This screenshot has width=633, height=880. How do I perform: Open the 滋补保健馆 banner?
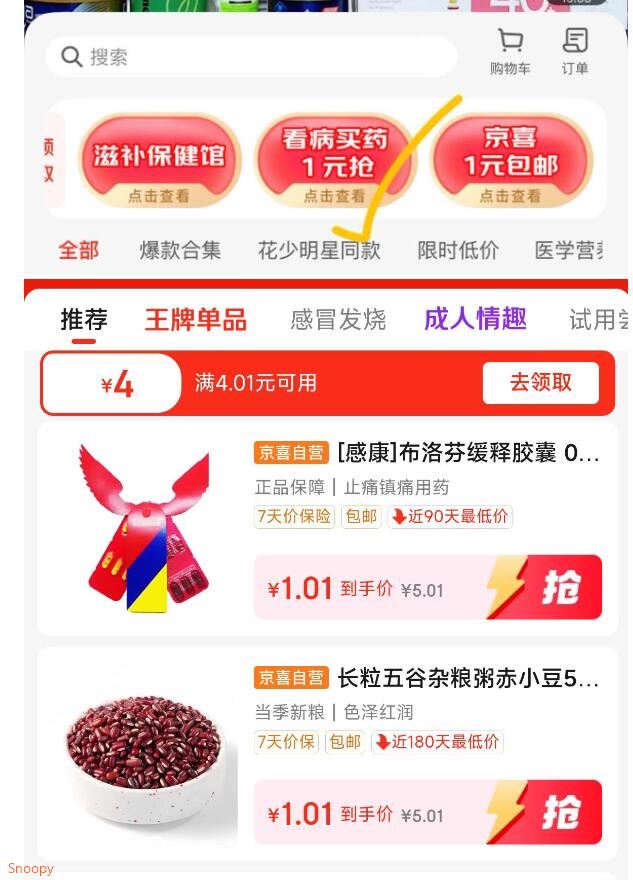click(x=159, y=161)
